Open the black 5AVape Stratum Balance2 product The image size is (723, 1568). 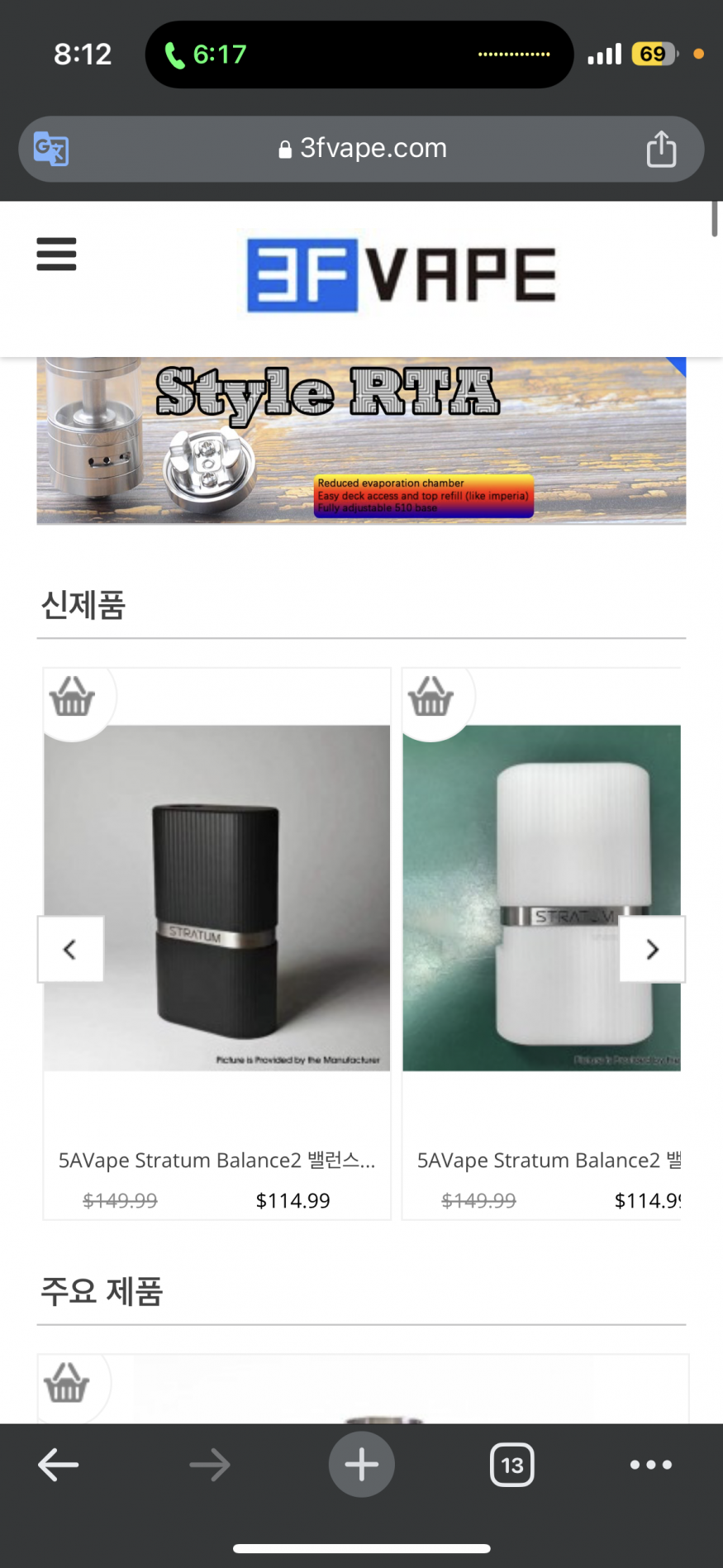[x=216, y=898]
